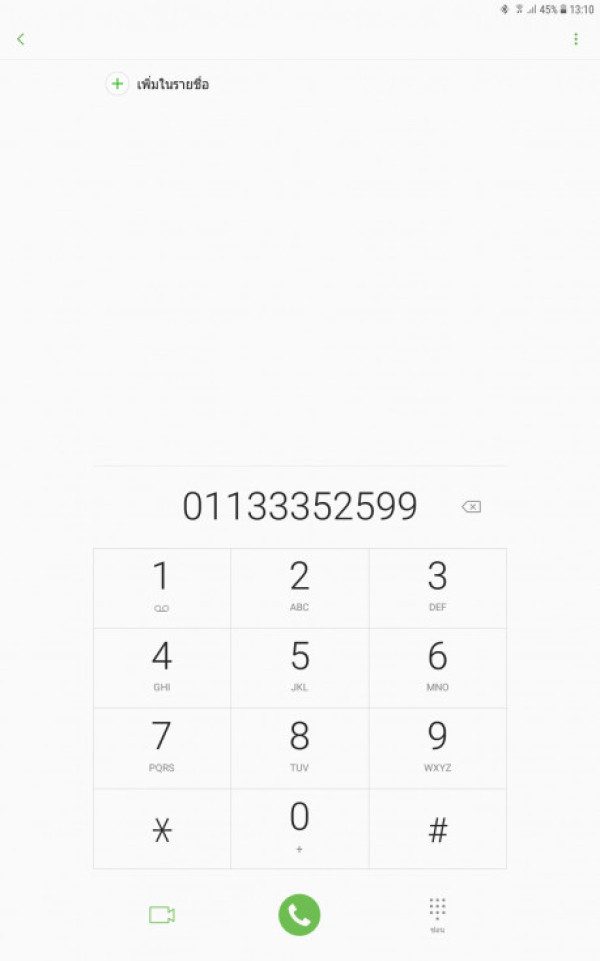Viewport: 600px width, 961px height.
Task: Enter digit 7 (PQRS)
Action: click(162, 748)
